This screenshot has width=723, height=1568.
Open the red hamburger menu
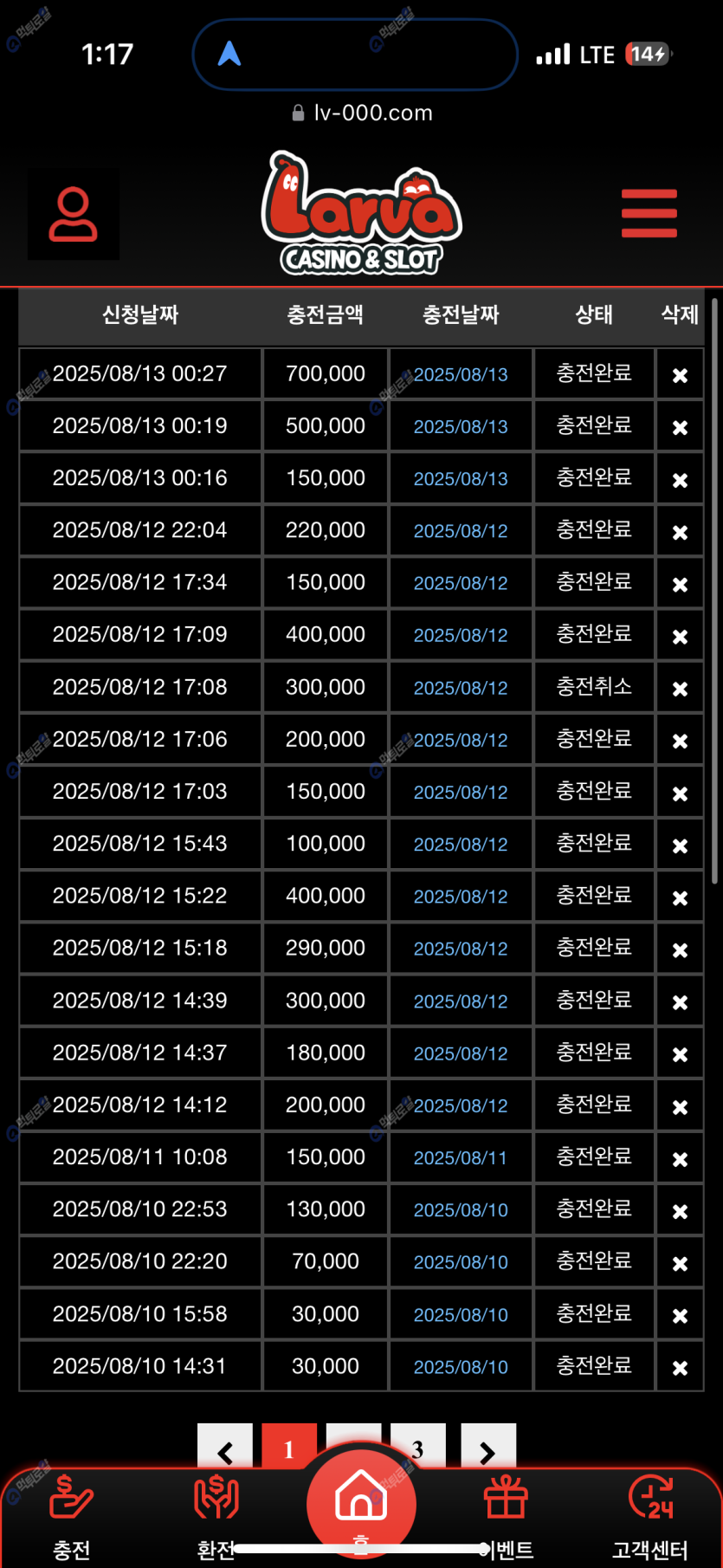(649, 213)
